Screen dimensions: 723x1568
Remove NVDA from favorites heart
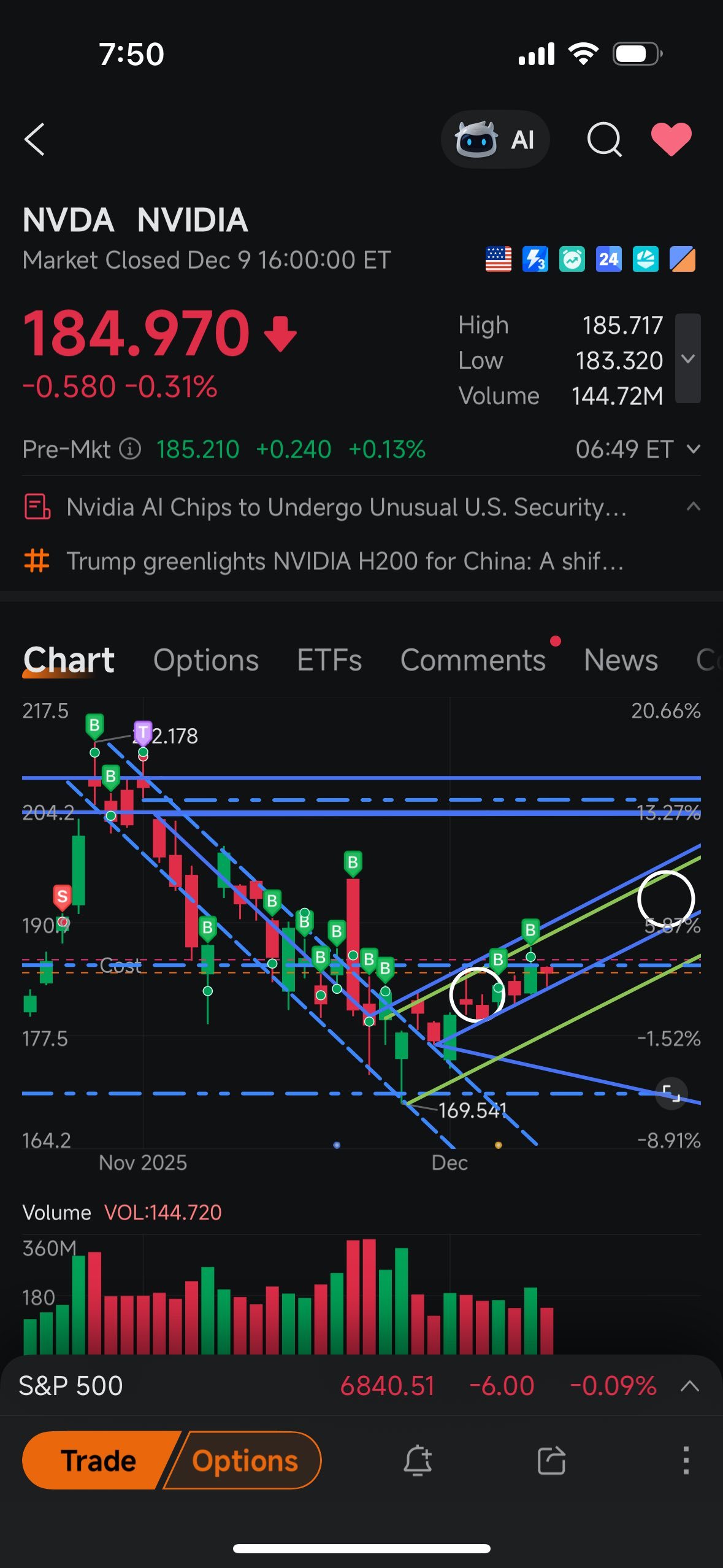671,139
